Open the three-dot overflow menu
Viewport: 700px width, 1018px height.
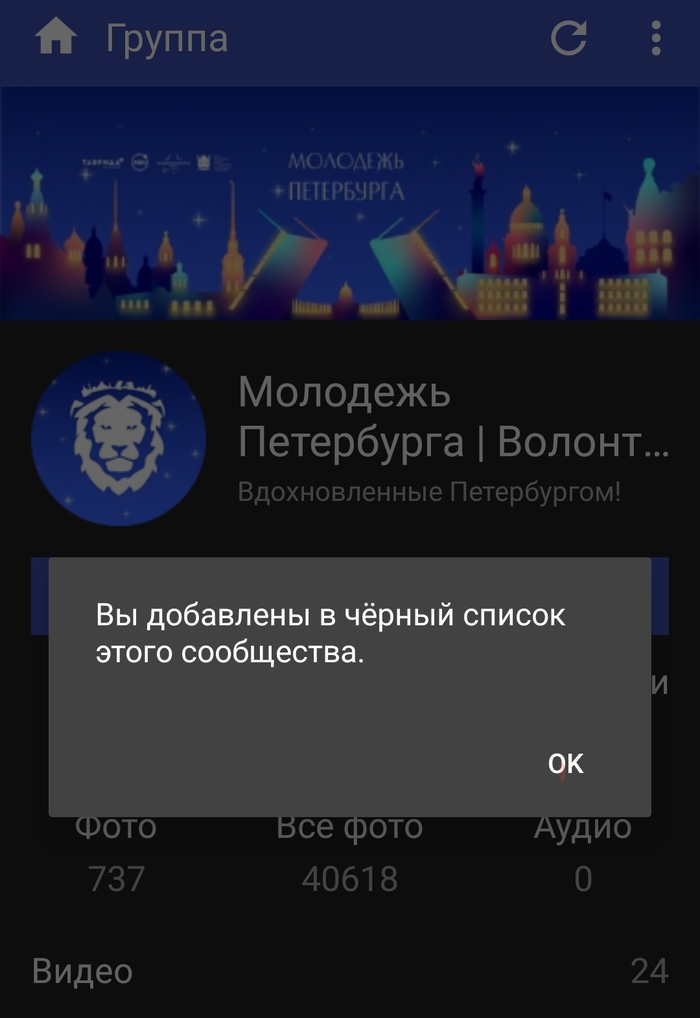pyautogui.click(x=656, y=39)
